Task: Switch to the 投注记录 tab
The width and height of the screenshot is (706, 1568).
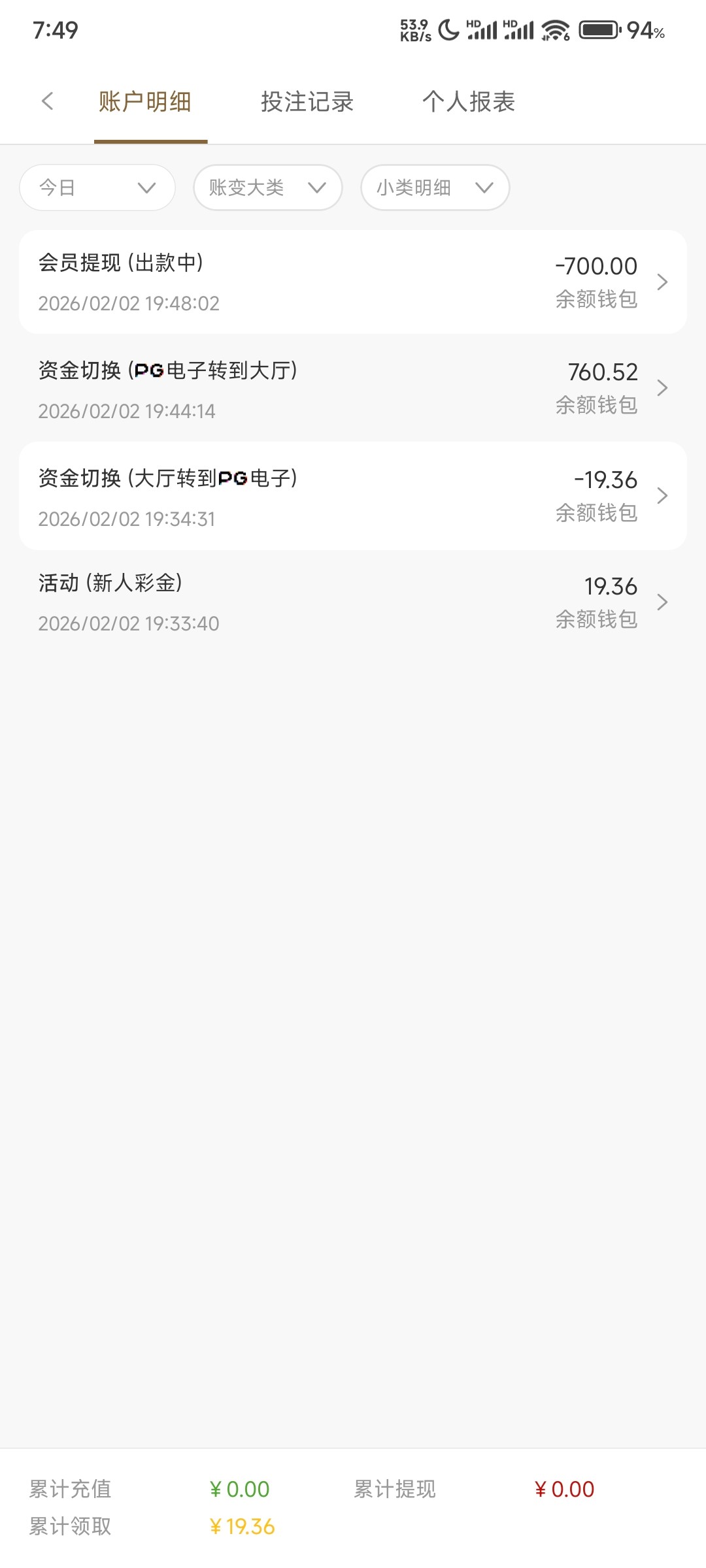Action: click(x=307, y=102)
